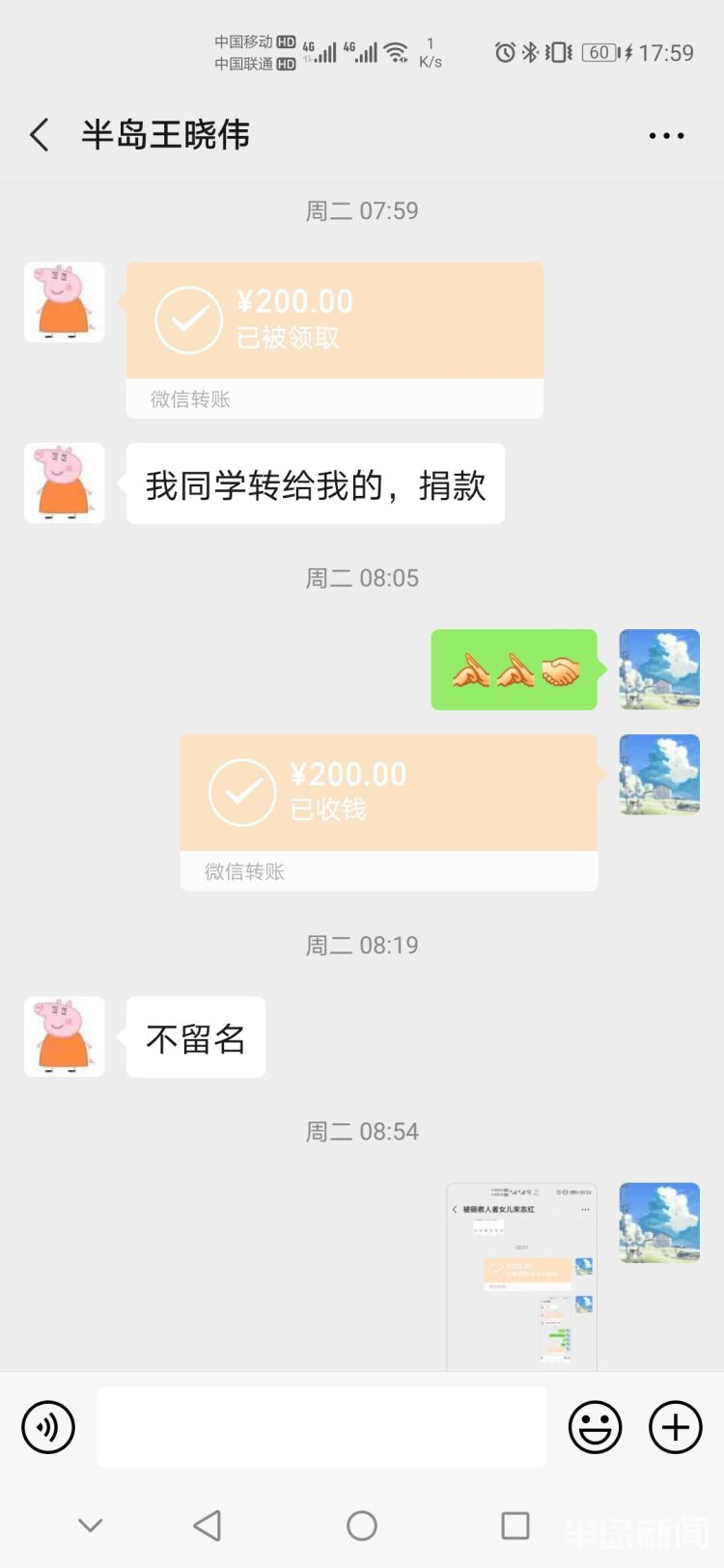Screen dimensions: 724x1568
Task: Open the voice message input icon
Action: click(x=47, y=1426)
